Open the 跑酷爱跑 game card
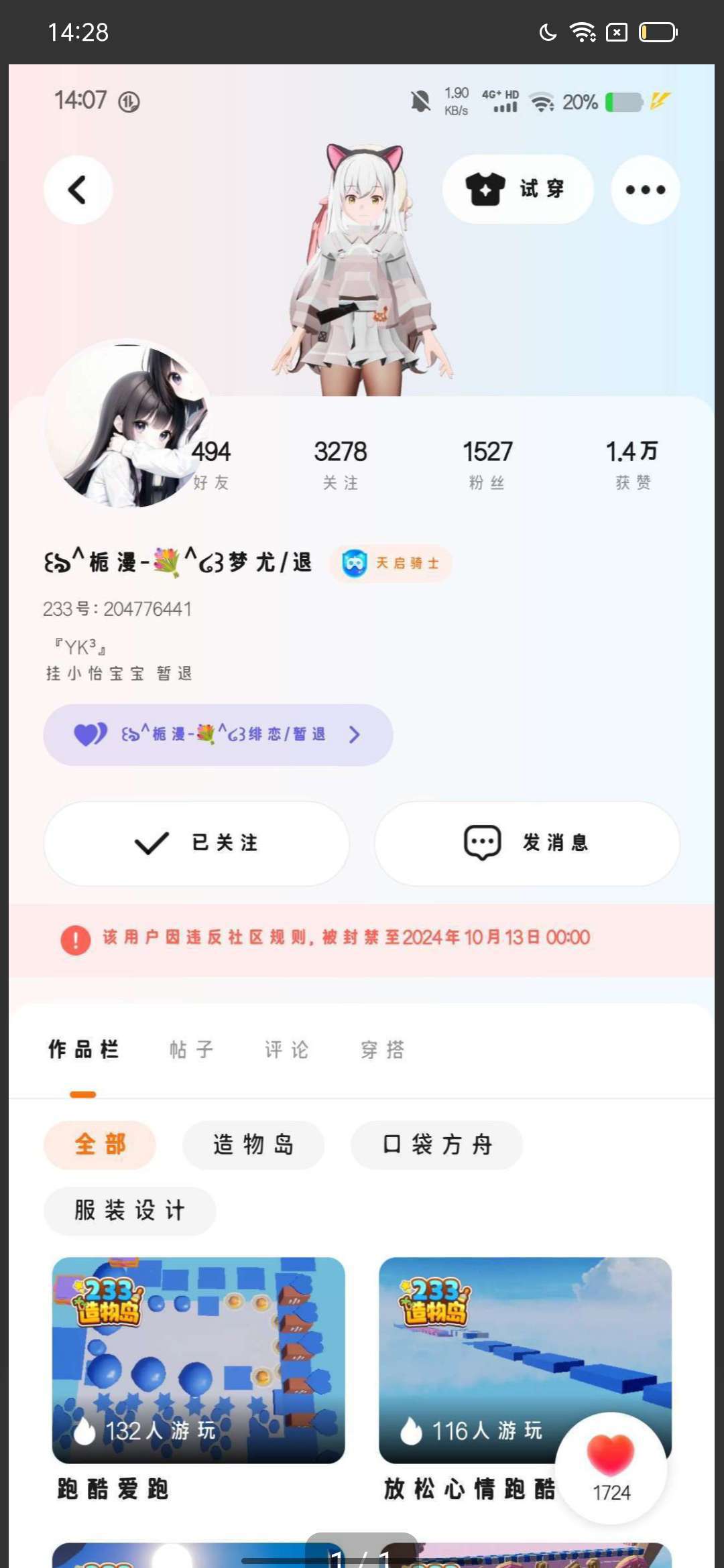 (198, 1360)
